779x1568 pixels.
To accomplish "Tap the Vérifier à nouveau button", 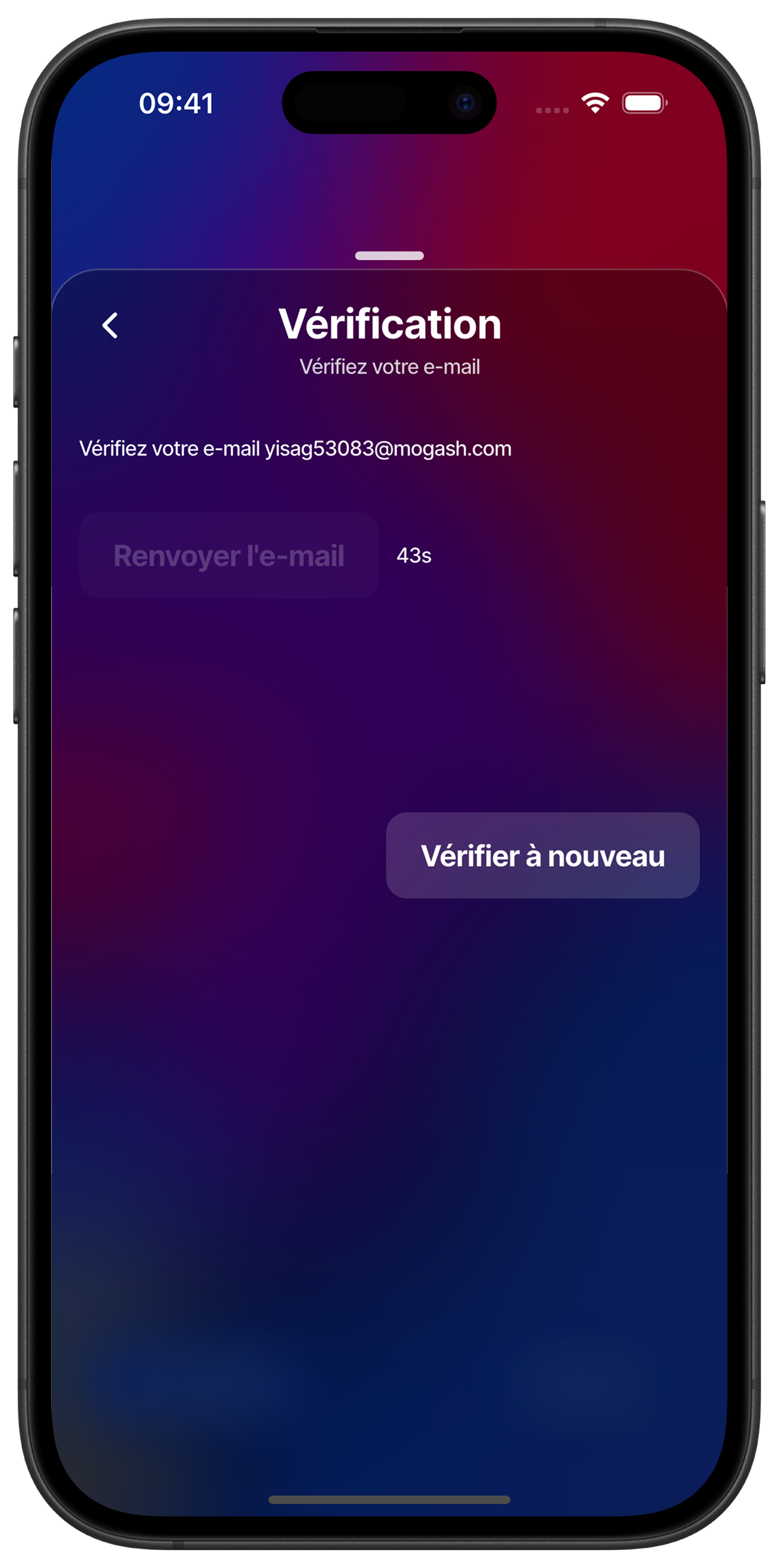I will point(542,855).
